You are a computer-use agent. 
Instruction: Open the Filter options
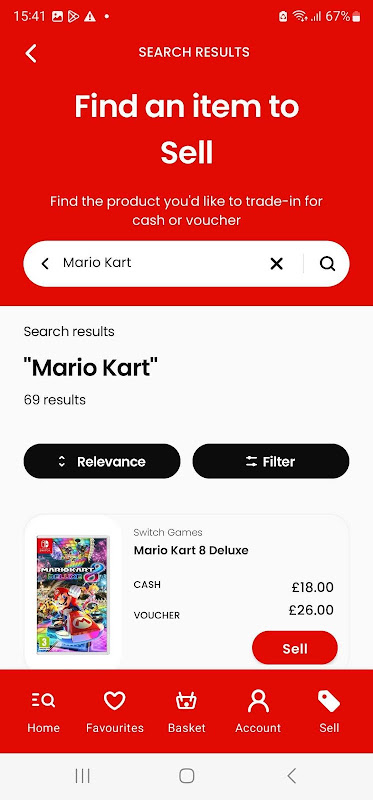pos(271,461)
